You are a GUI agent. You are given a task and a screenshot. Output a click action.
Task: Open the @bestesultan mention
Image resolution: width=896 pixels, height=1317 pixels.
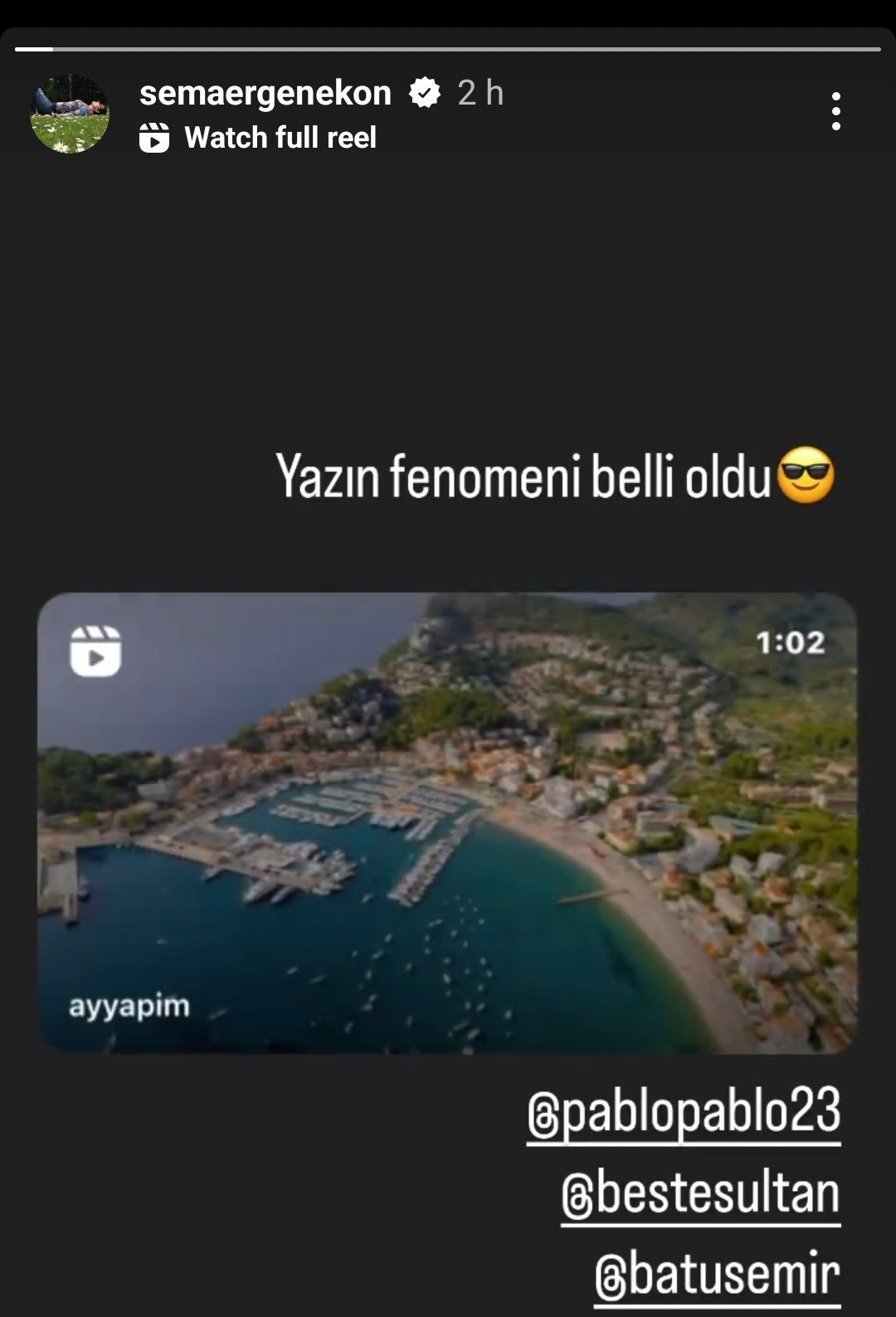[x=701, y=1195]
